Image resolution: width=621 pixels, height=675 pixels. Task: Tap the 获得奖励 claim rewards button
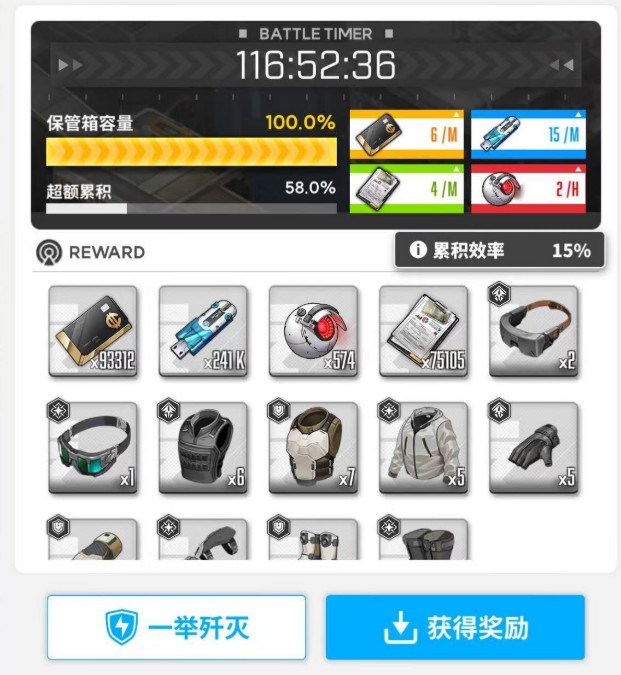[x=455, y=627]
